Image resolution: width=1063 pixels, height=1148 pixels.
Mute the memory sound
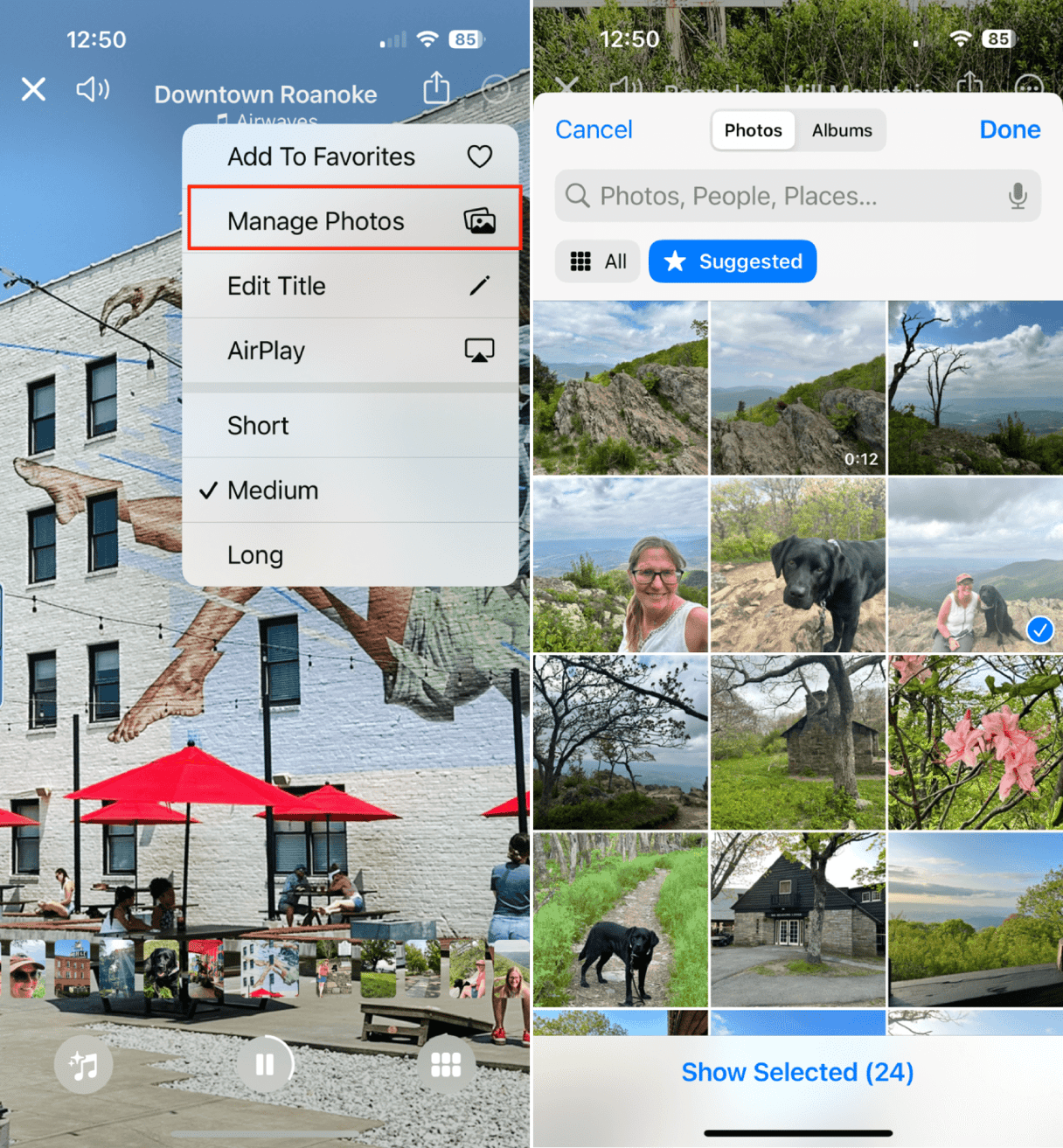(x=93, y=89)
